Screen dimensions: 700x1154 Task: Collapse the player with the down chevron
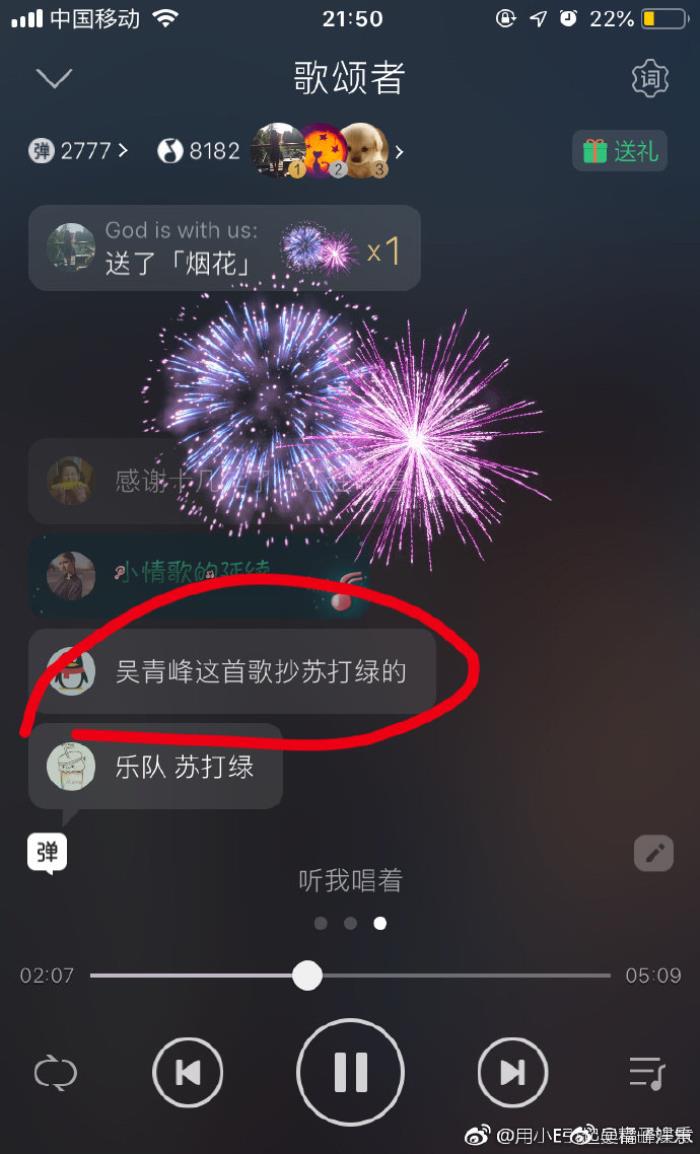tap(54, 78)
